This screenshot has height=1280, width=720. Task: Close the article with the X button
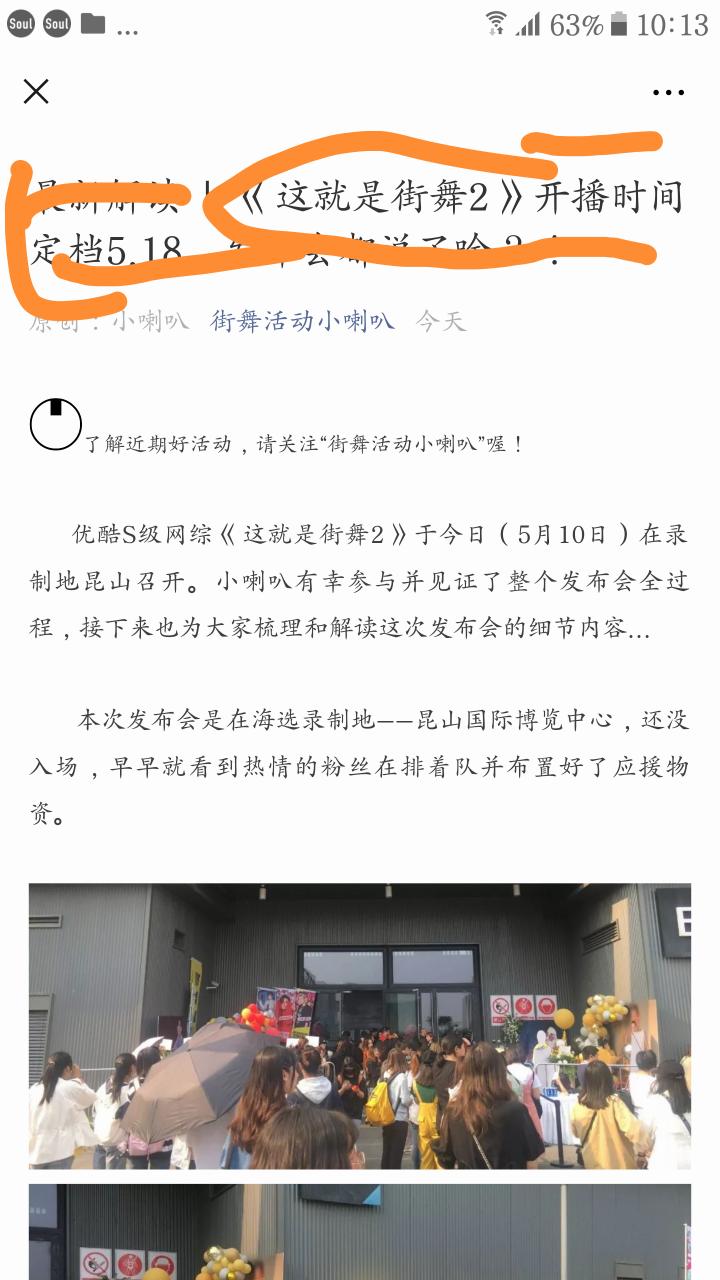pos(36,92)
